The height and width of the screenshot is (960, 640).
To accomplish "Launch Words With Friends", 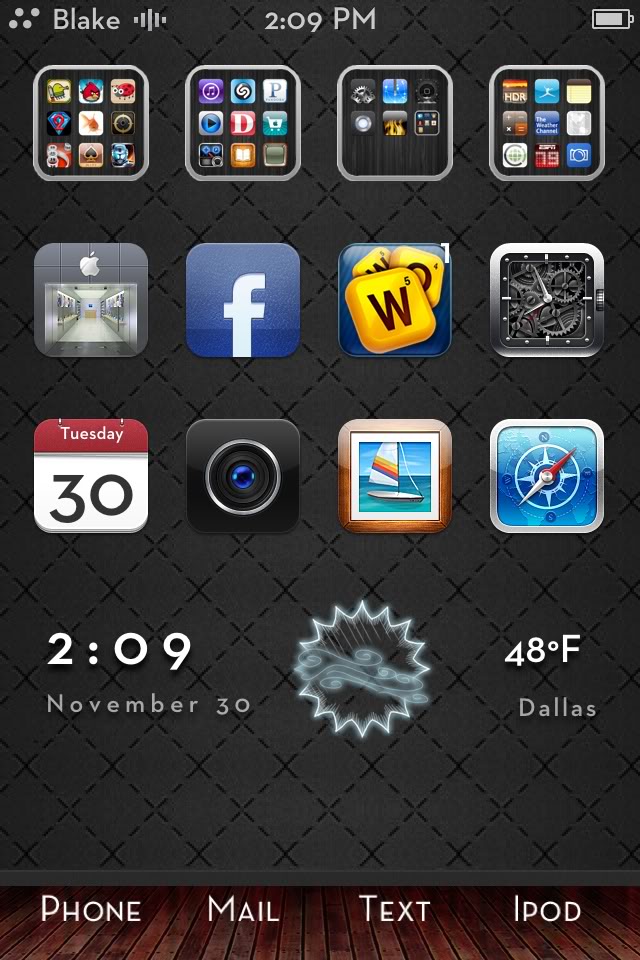I will (395, 300).
